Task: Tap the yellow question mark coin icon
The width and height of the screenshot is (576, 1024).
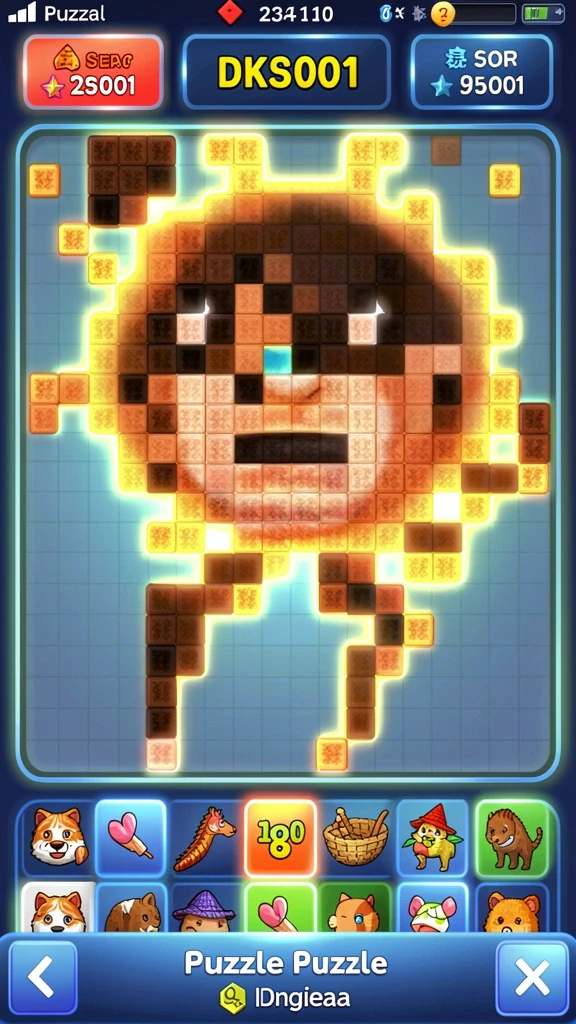Action: point(443,14)
